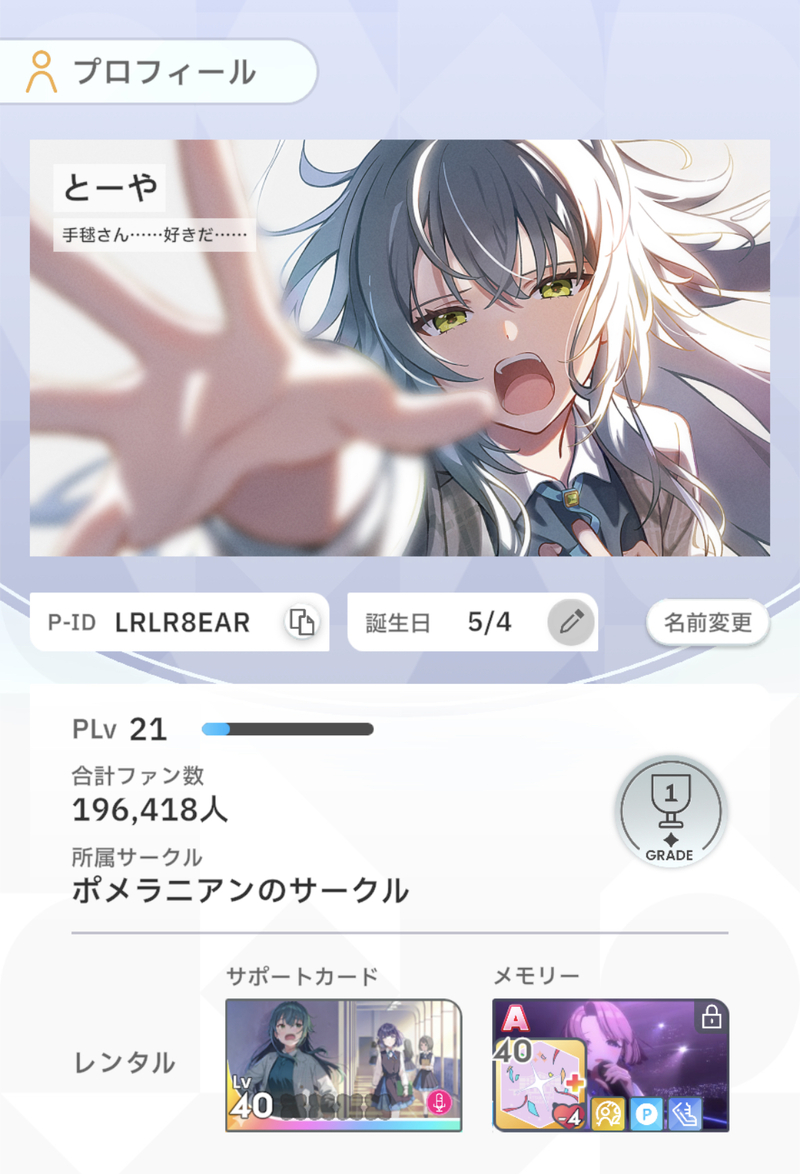Screen dimensions: 800x1174
Task: Open the rental memory card
Action: [610, 1064]
